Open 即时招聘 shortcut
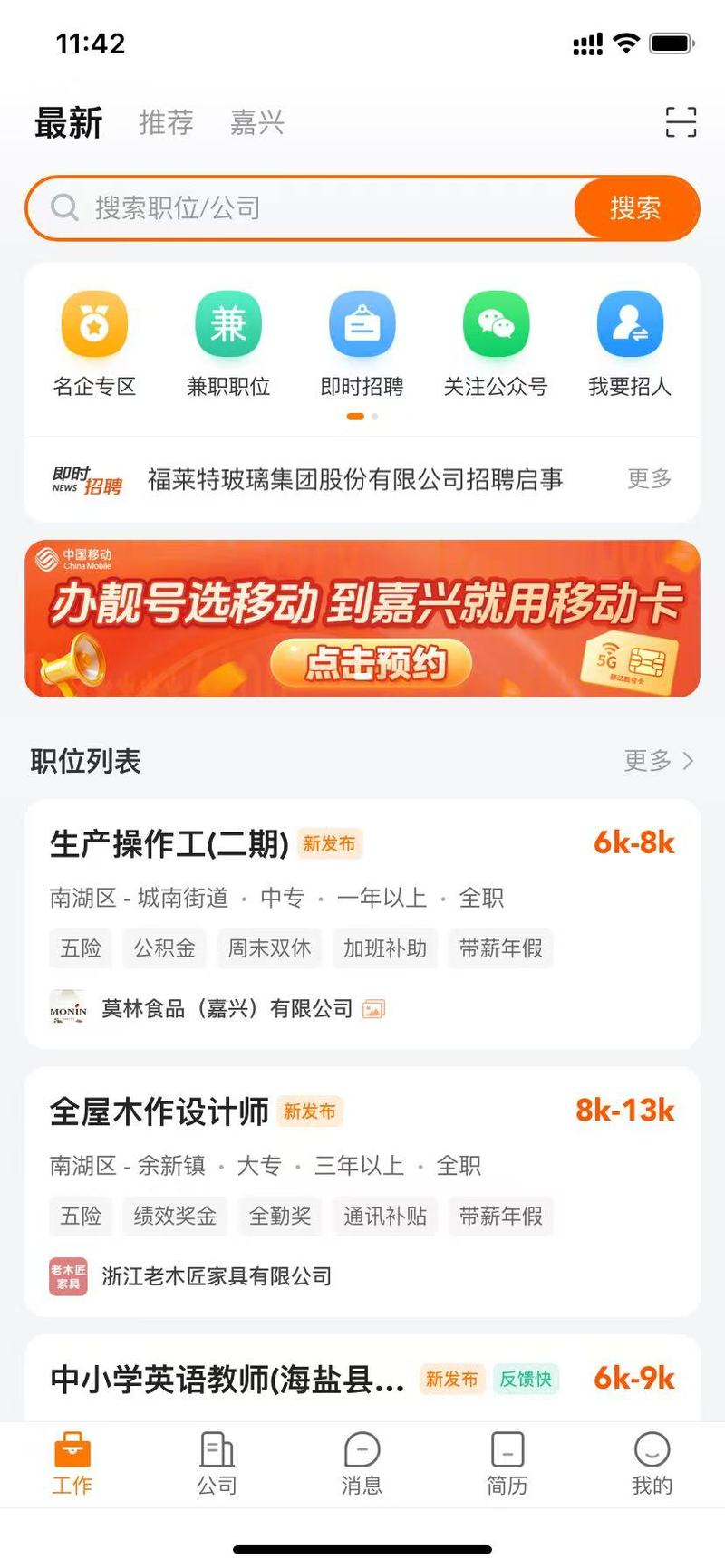Image resolution: width=725 pixels, height=1568 pixels. (362, 344)
